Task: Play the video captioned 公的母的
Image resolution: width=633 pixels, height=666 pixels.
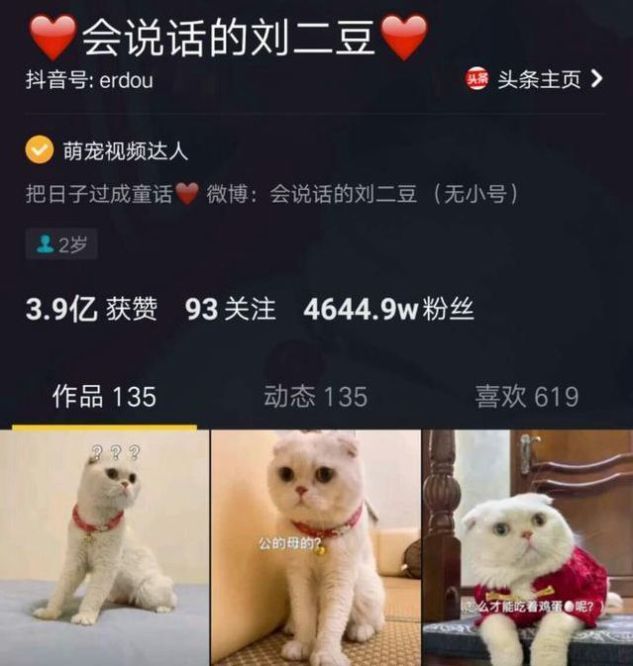Action: click(315, 548)
